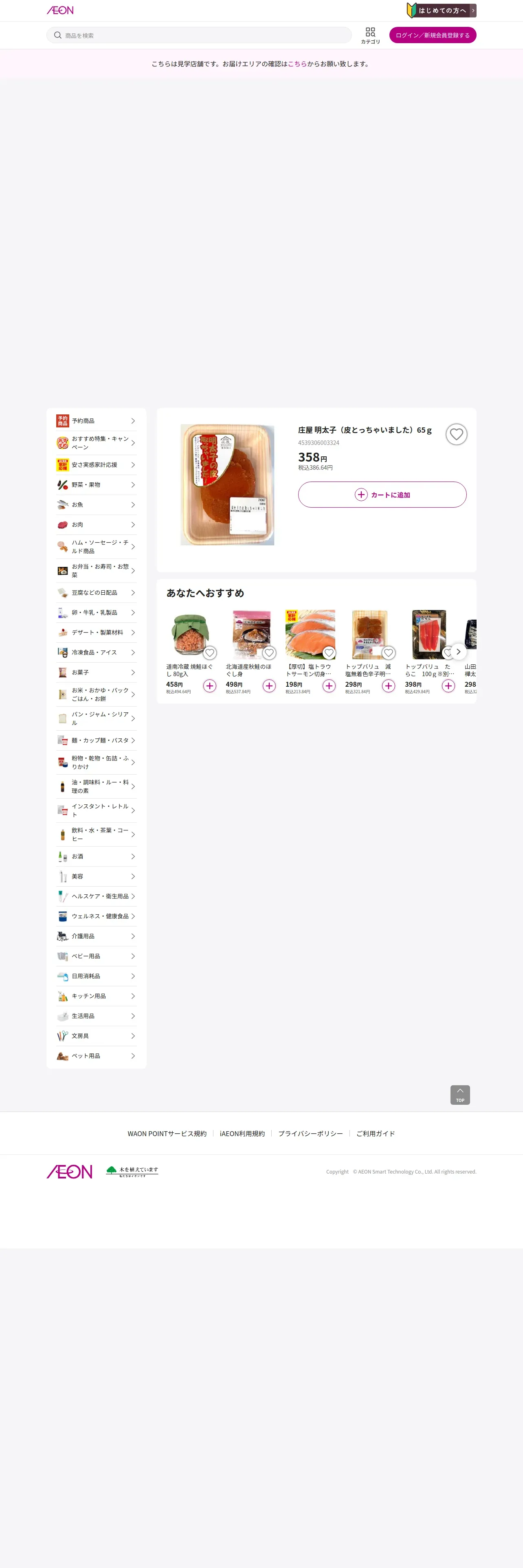Viewport: 523px width, 1568px height.
Task: Add 庄屋 明太子 to cart with カートに追加
Action: pyautogui.click(x=382, y=494)
